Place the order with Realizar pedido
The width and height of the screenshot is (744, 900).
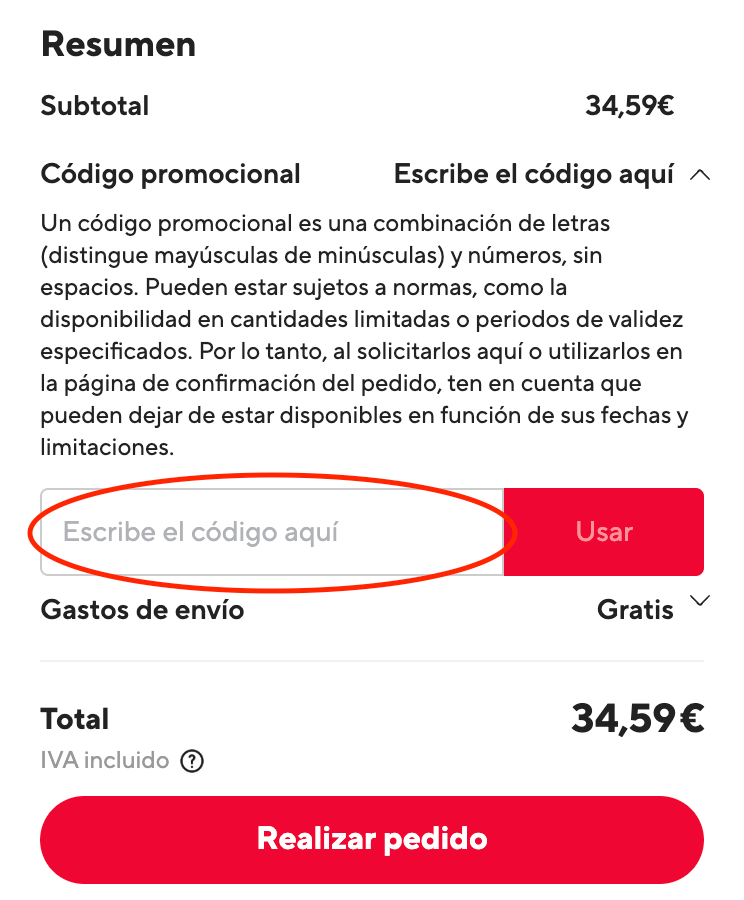pyautogui.click(x=372, y=838)
